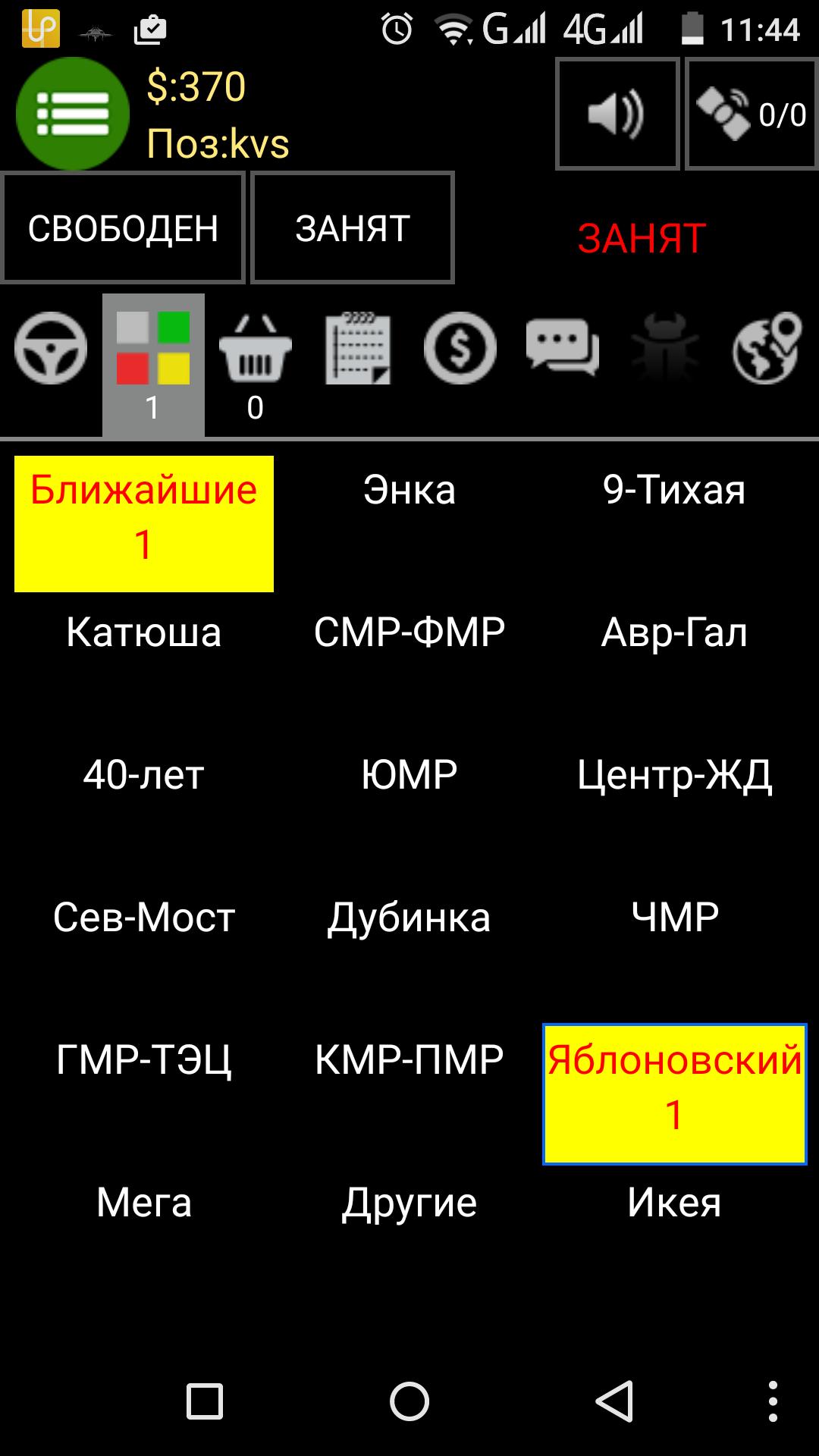The image size is (819, 1456).
Task: Tap the Мега district
Action: [143, 1202]
